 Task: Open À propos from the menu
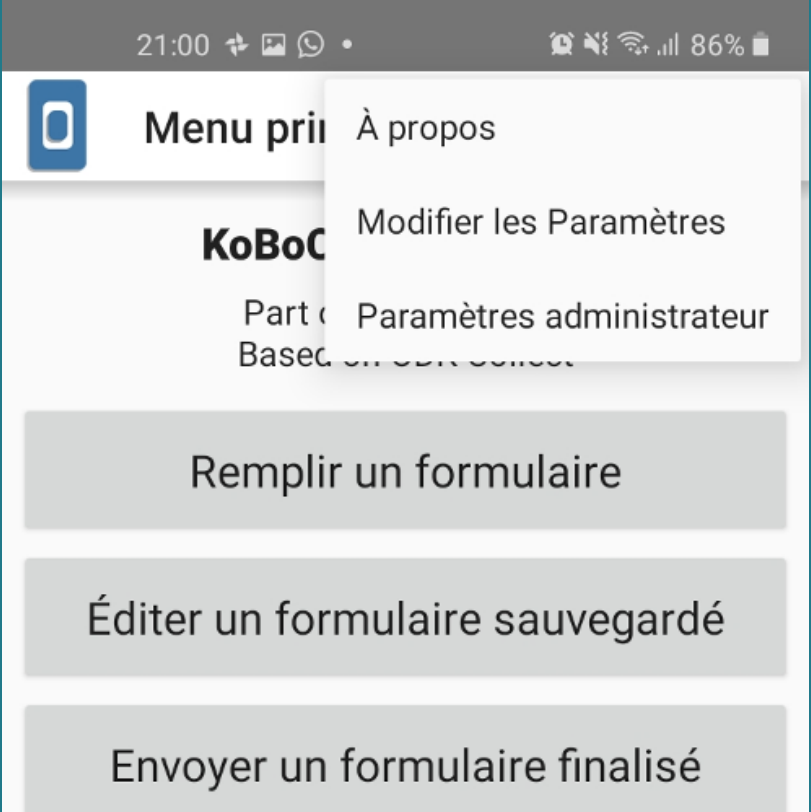click(427, 128)
